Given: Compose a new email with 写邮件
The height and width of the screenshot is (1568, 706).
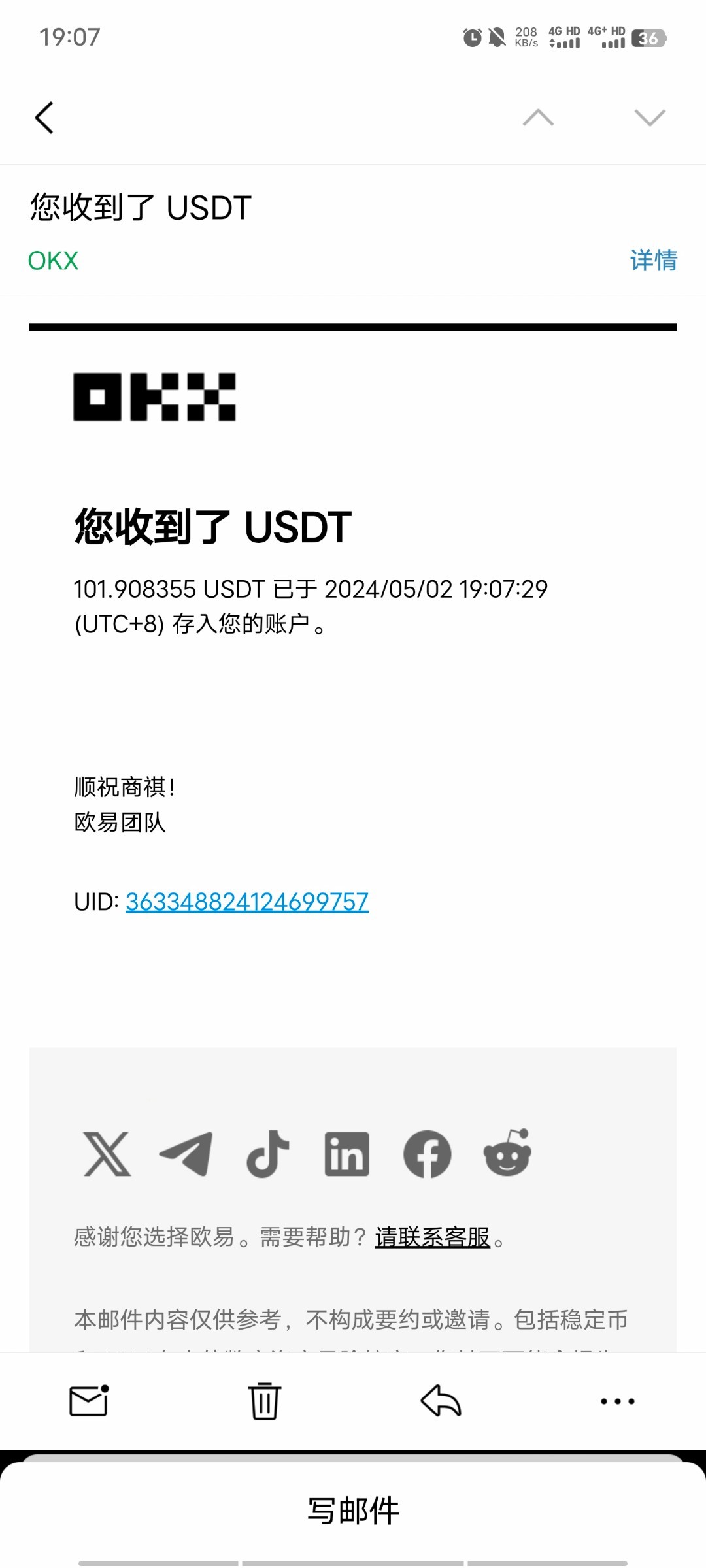Looking at the screenshot, I should tap(353, 1511).
